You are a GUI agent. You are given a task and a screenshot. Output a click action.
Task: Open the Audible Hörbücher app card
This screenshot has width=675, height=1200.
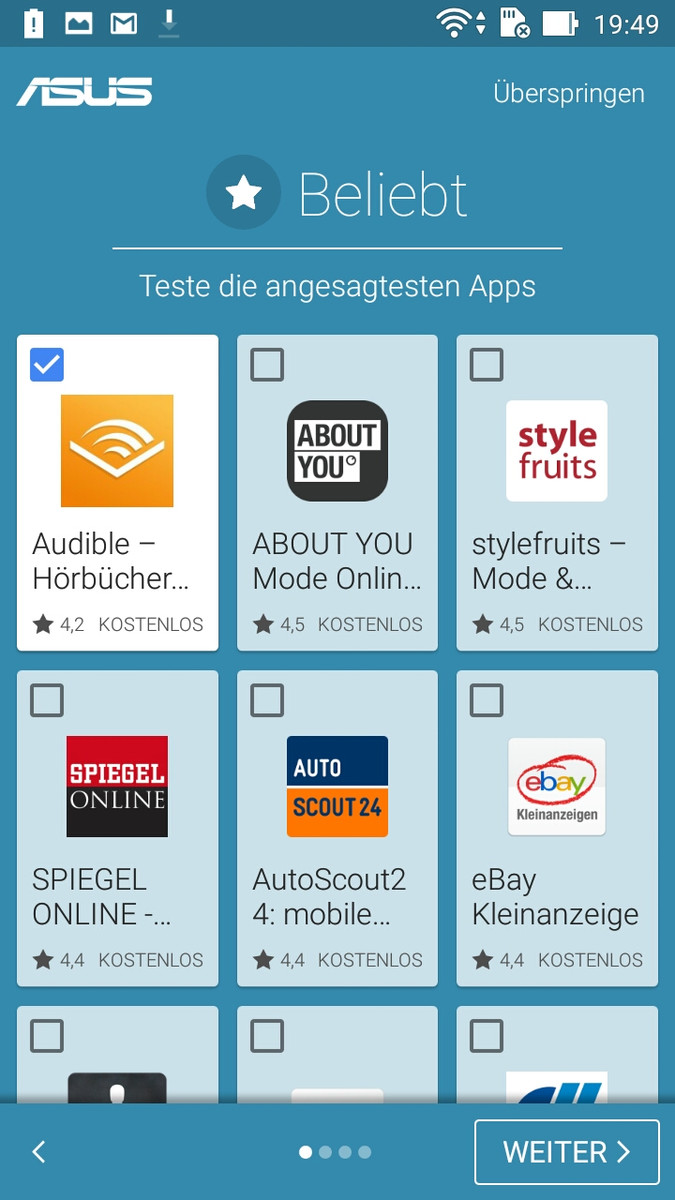click(x=118, y=493)
